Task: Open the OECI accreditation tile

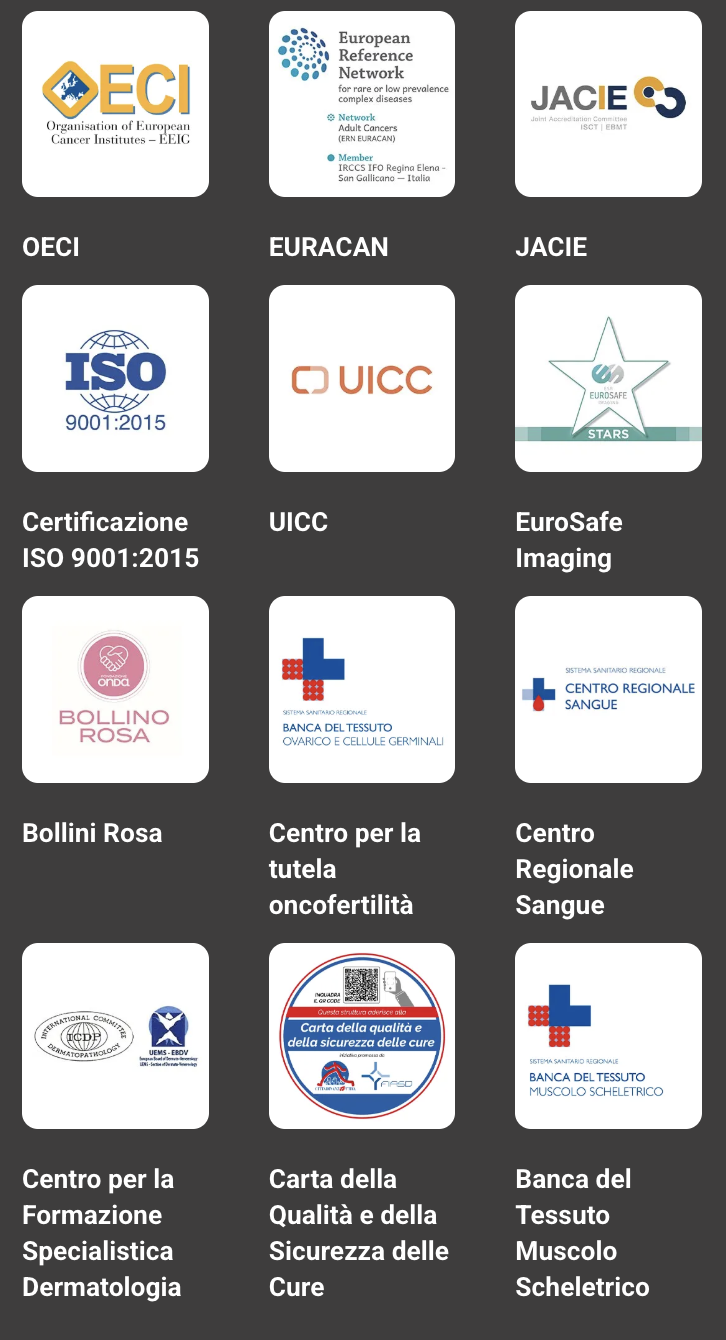Action: [115, 104]
